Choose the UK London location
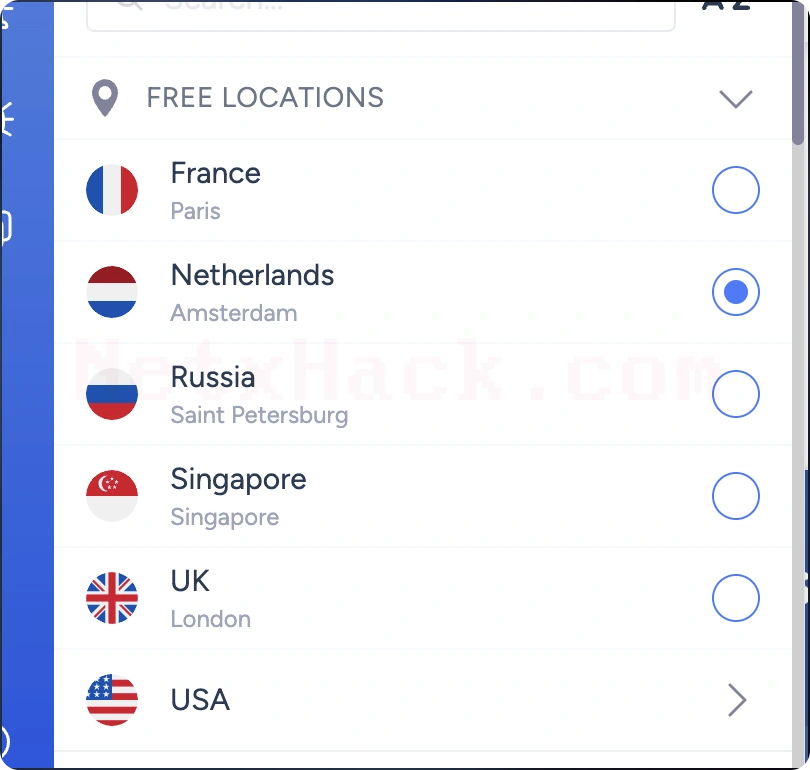 click(x=735, y=598)
